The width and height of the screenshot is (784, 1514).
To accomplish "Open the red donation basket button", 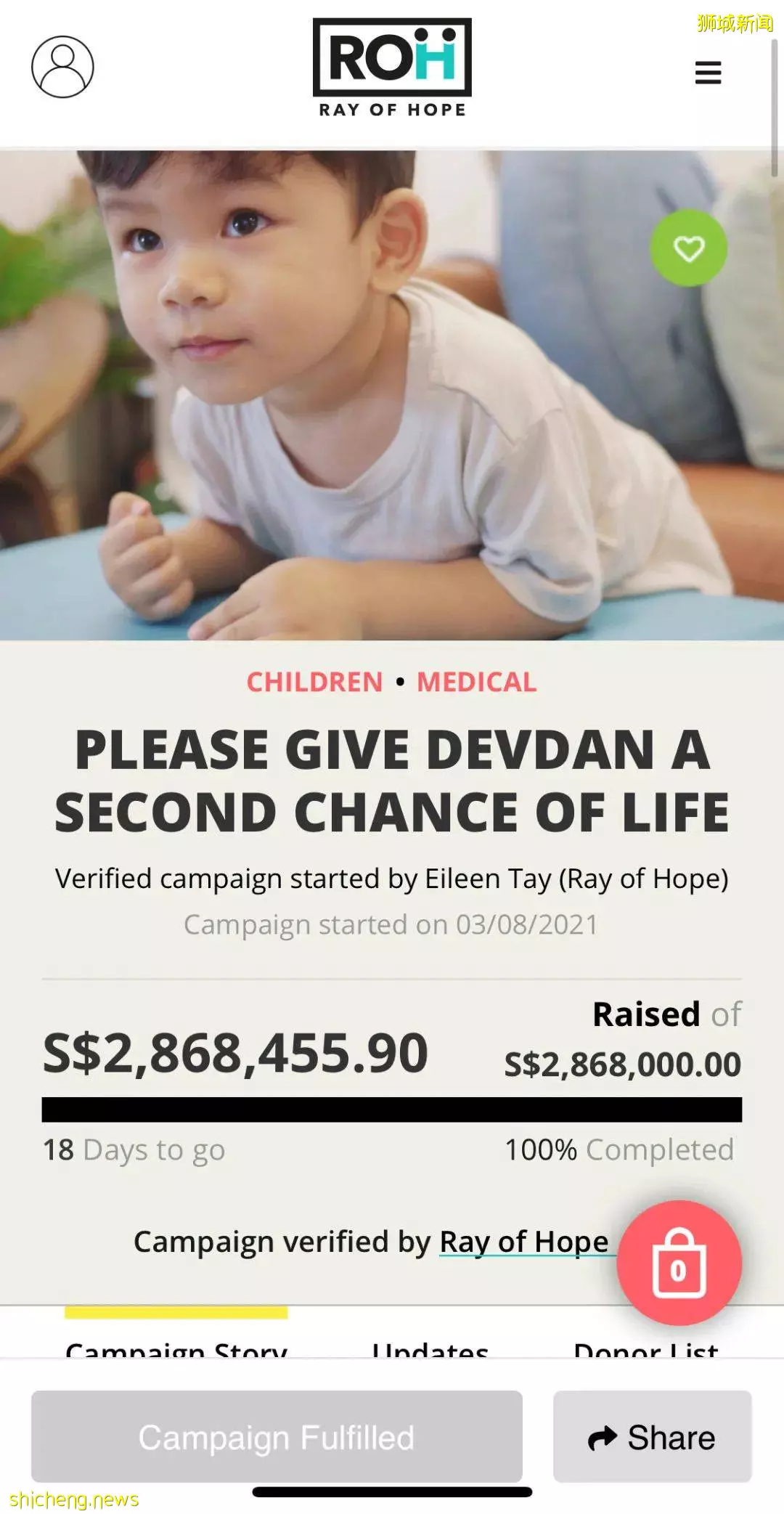I will 679,1262.
